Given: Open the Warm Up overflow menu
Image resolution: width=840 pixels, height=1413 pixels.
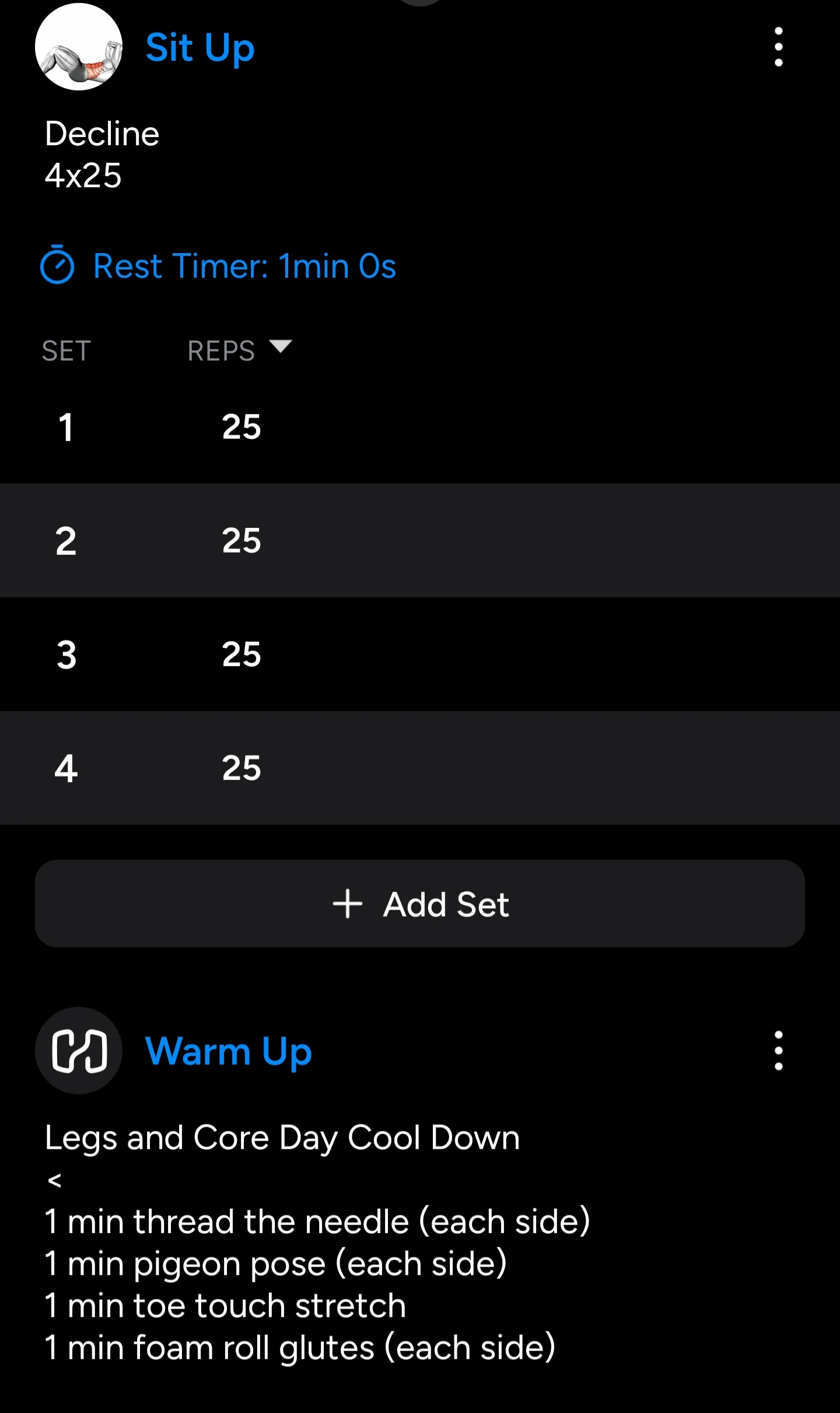Looking at the screenshot, I should coord(778,1051).
